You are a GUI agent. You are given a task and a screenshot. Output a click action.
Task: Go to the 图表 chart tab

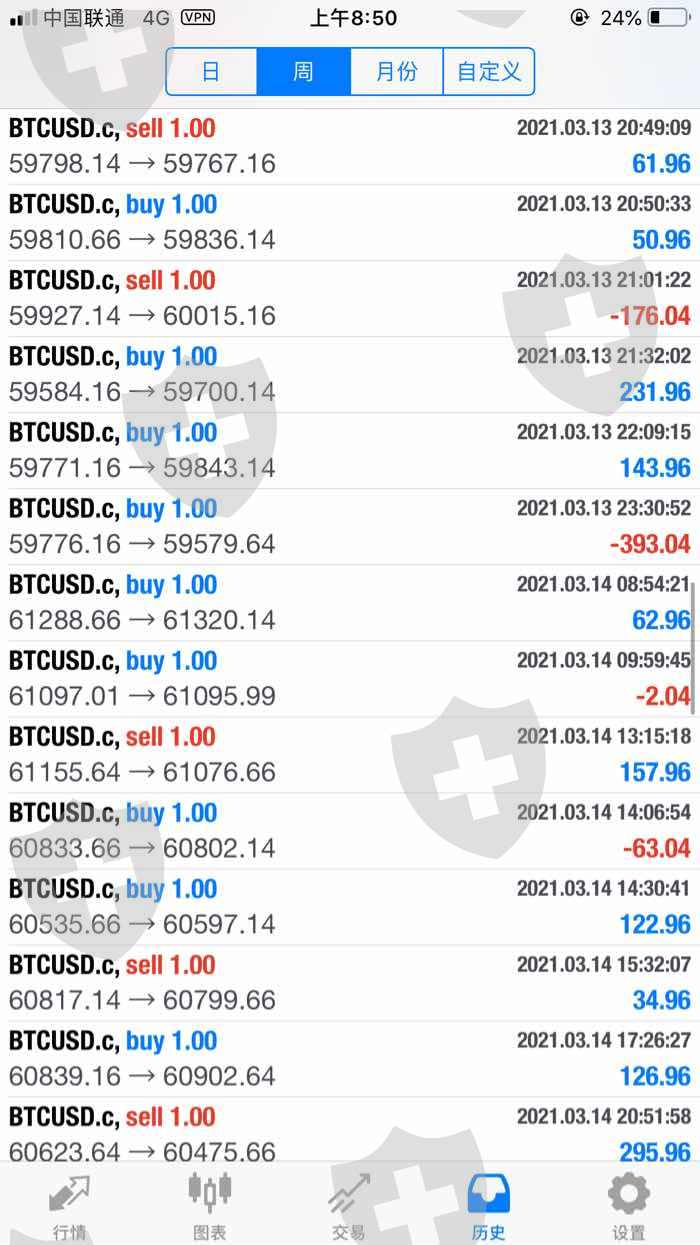click(x=210, y=1204)
